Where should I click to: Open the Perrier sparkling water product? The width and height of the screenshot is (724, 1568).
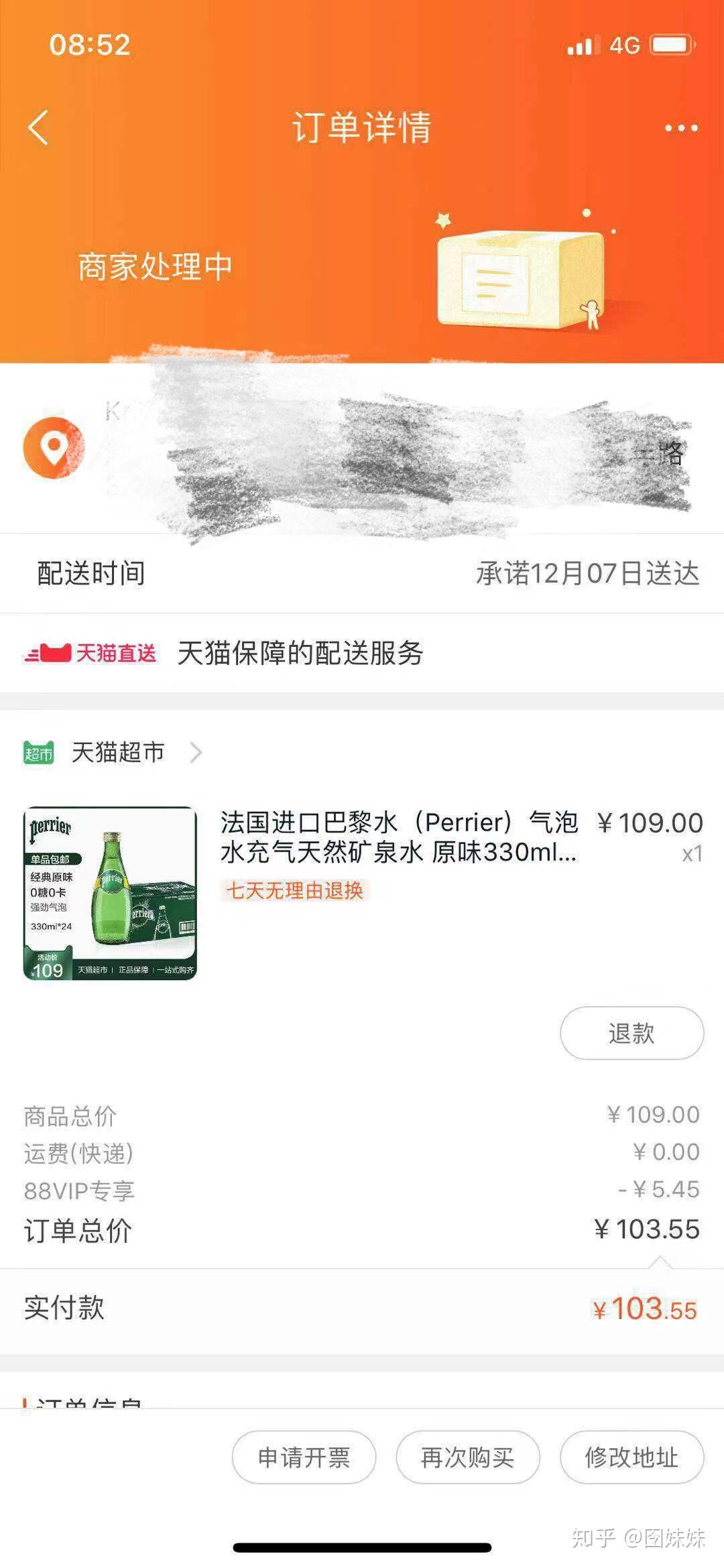pos(398,837)
